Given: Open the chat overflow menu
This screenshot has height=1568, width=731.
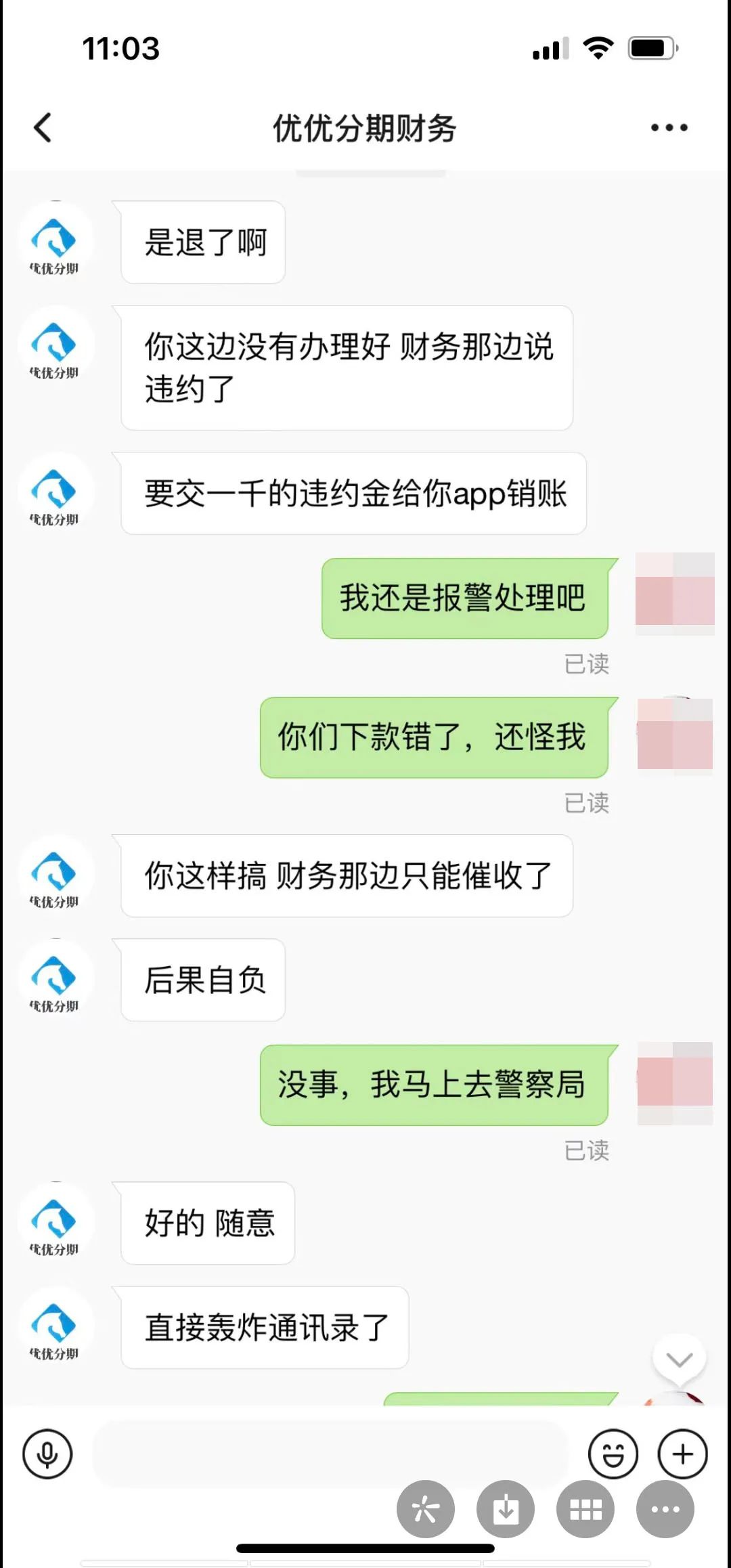Looking at the screenshot, I should coord(669,127).
